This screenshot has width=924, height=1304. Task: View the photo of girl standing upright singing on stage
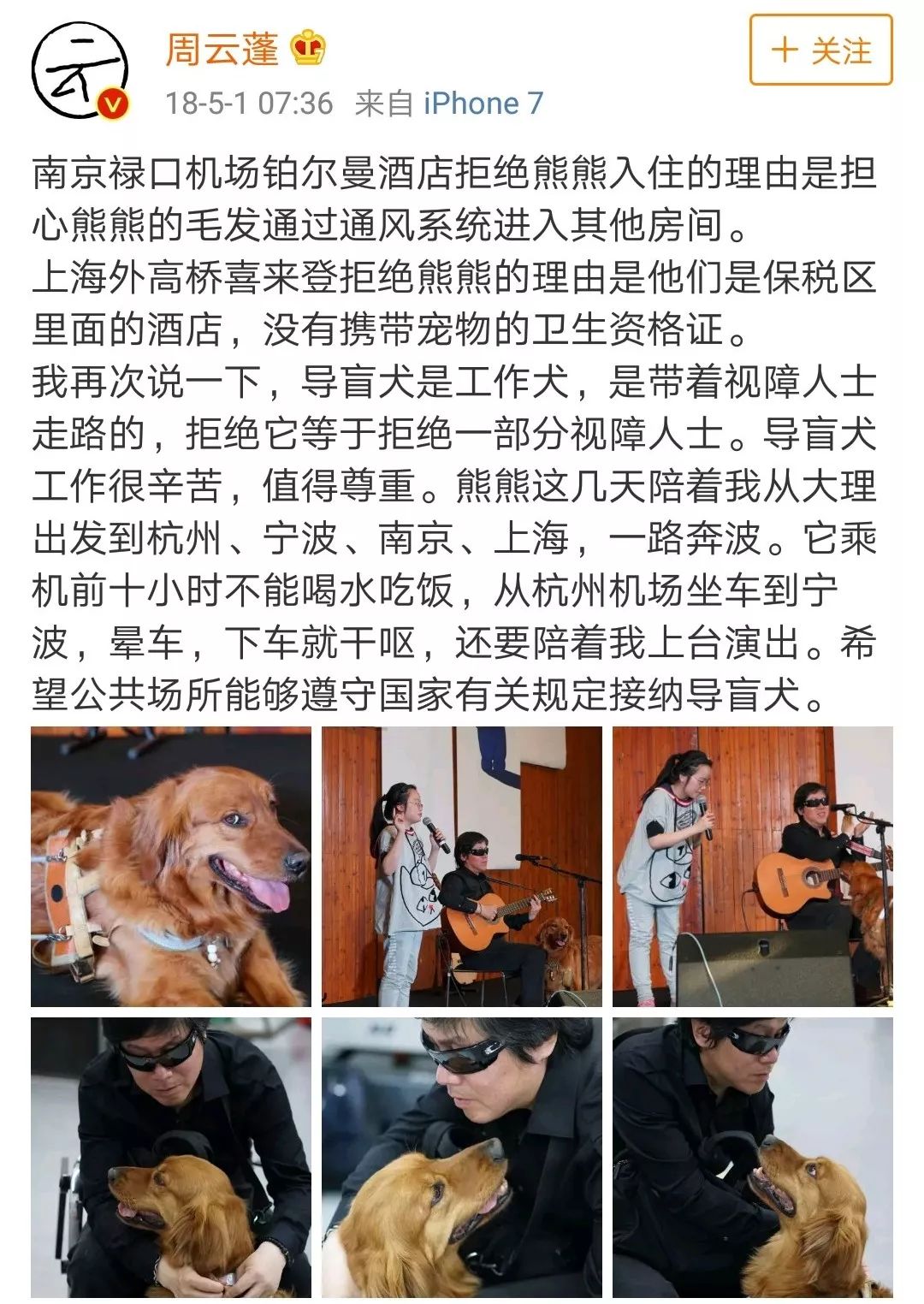point(461,866)
